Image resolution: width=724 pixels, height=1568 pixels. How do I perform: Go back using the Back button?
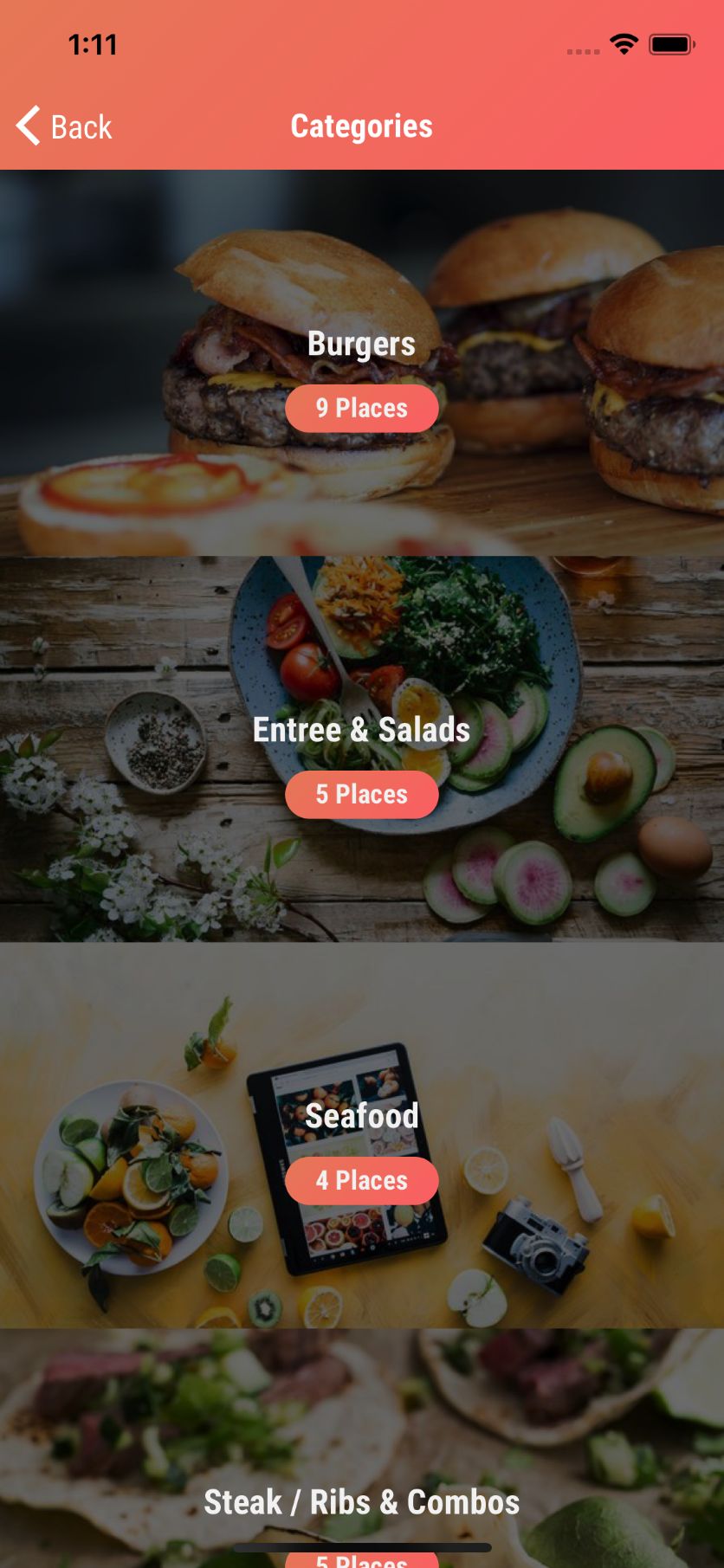click(65, 126)
